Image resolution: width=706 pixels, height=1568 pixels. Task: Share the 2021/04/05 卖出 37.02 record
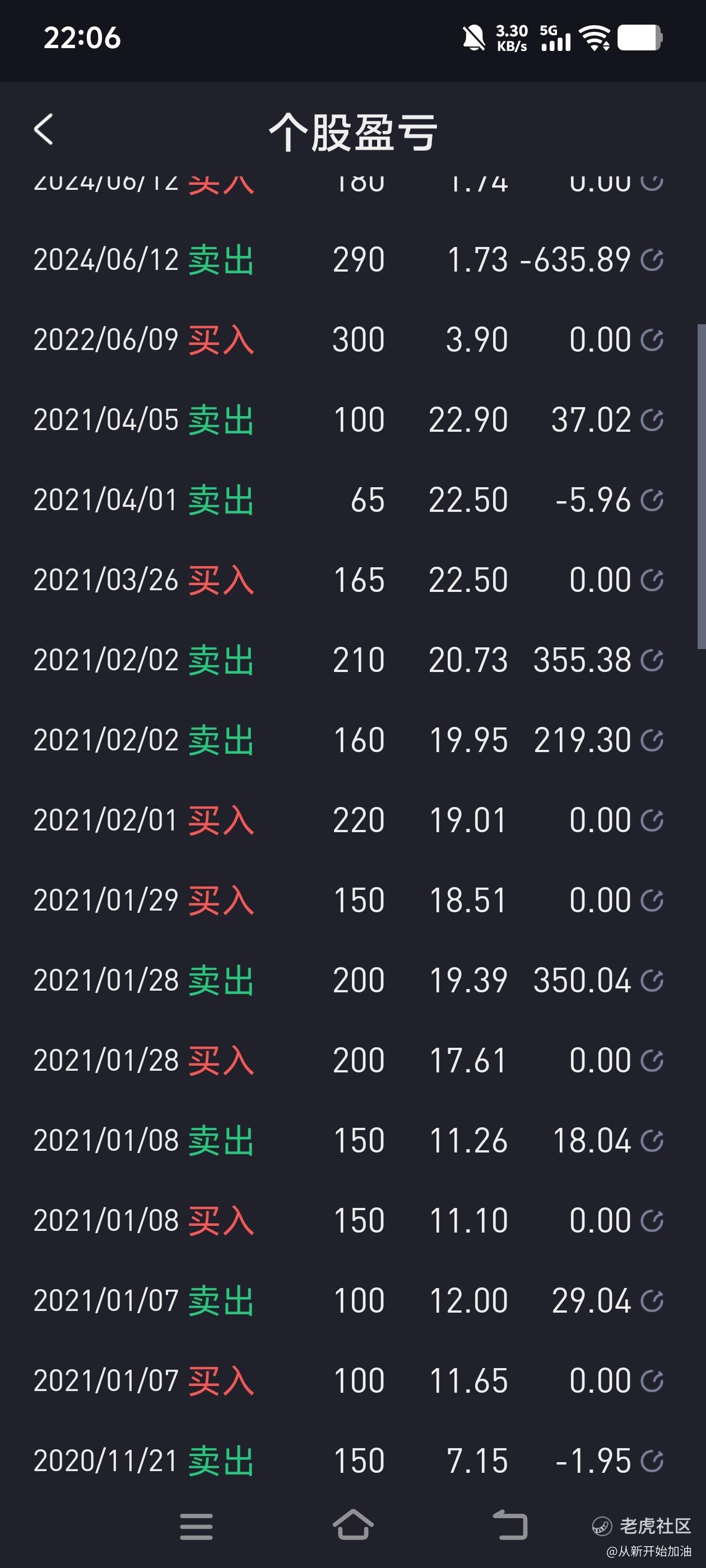click(x=652, y=420)
